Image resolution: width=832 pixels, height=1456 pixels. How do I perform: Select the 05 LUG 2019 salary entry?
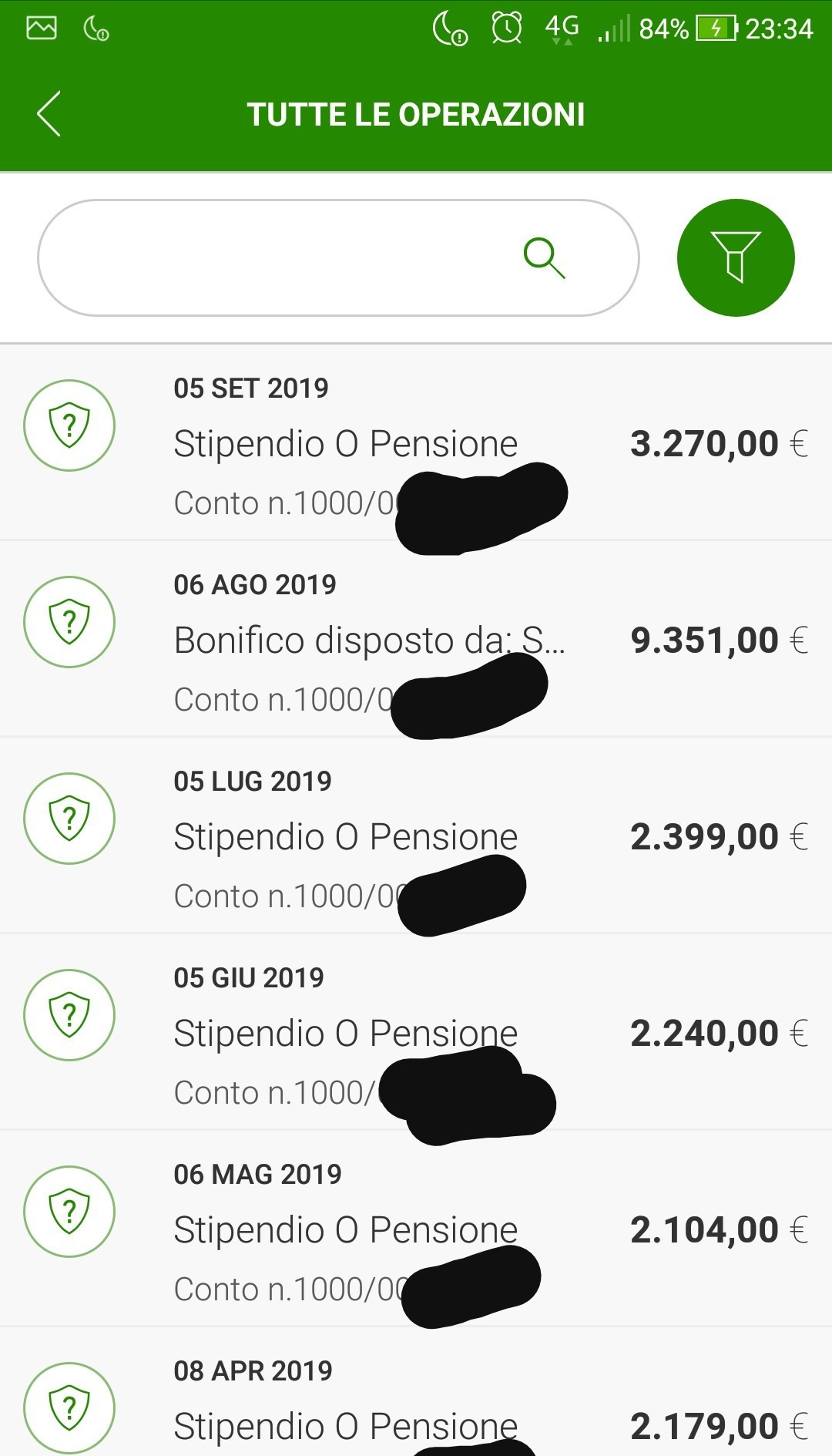coord(416,836)
